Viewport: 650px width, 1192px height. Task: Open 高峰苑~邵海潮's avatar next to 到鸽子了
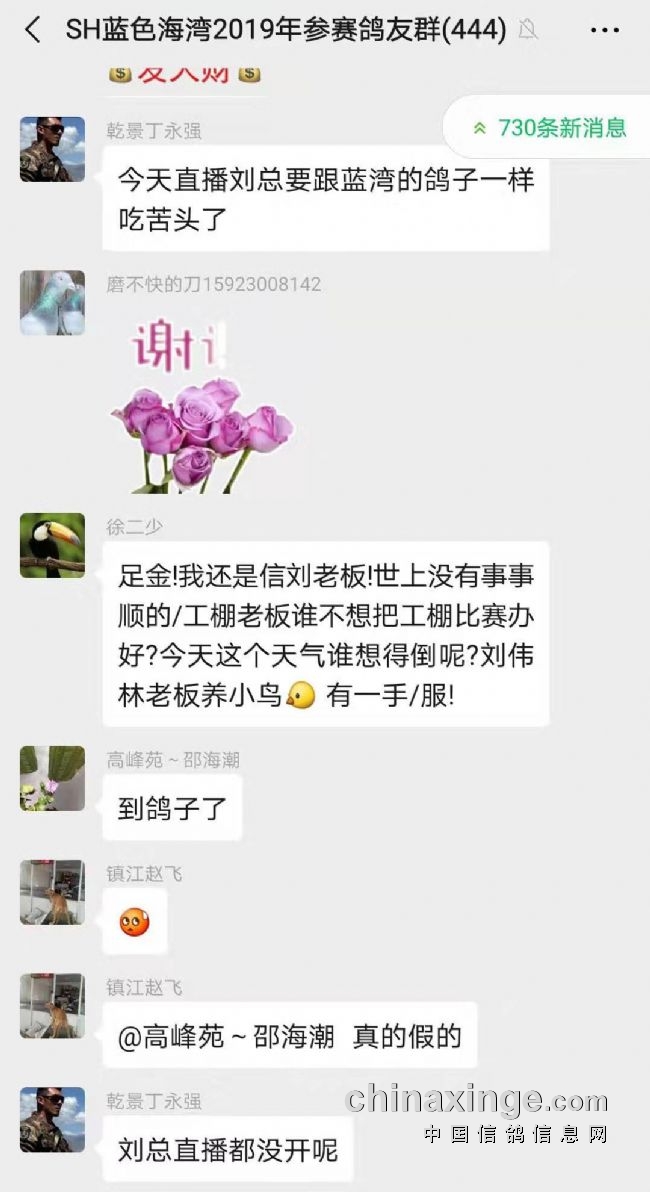[x=52, y=778]
